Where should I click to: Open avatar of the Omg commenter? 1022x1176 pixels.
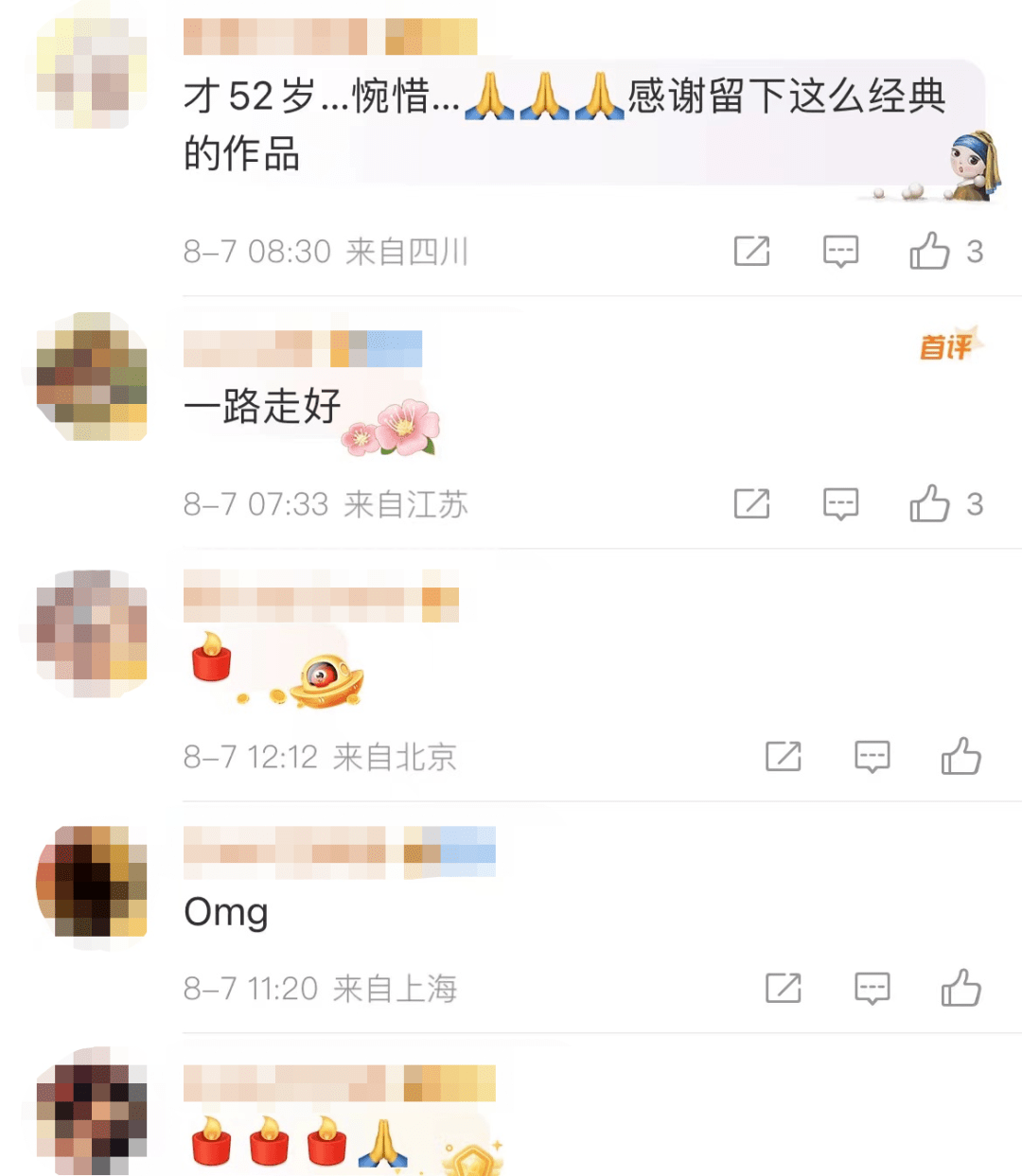pos(92,882)
